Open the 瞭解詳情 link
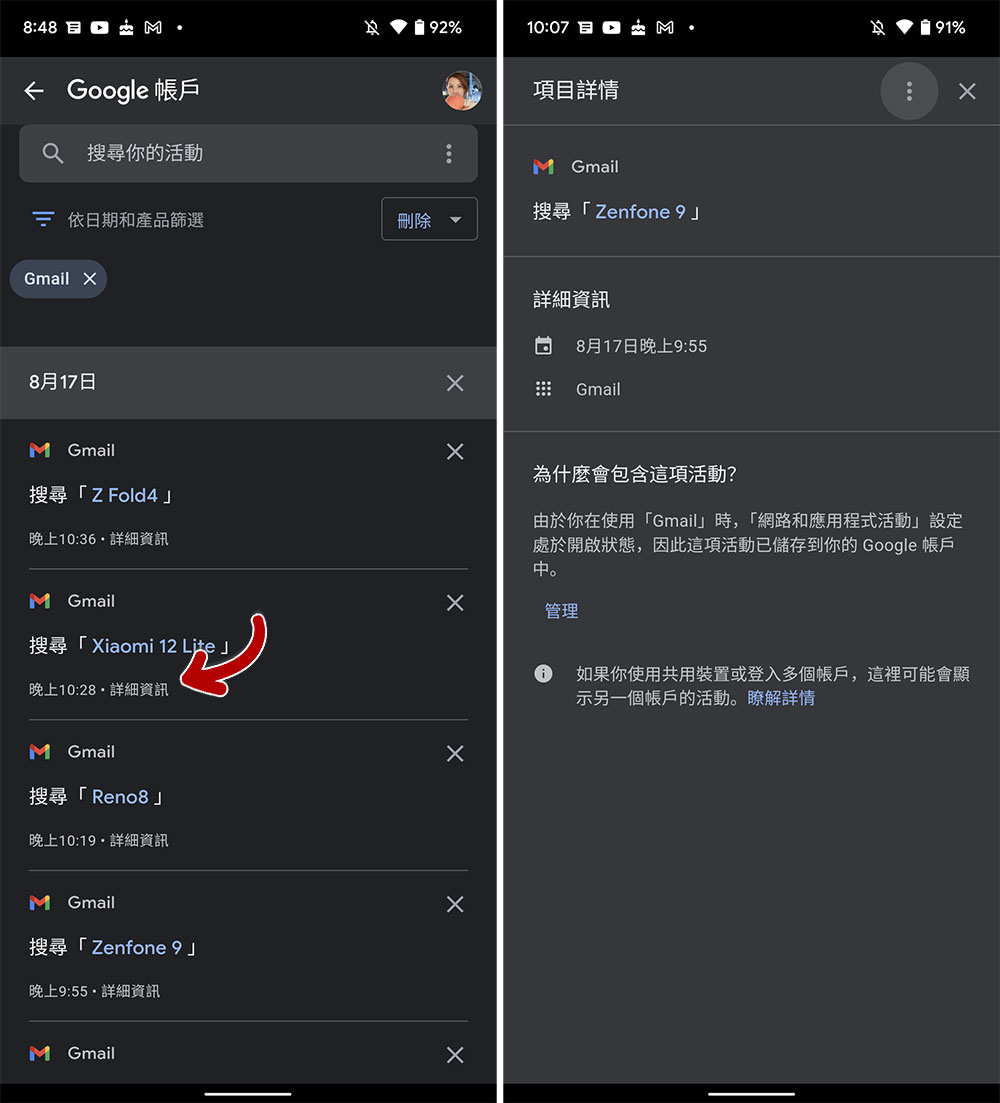The width and height of the screenshot is (1000, 1103). (x=781, y=698)
